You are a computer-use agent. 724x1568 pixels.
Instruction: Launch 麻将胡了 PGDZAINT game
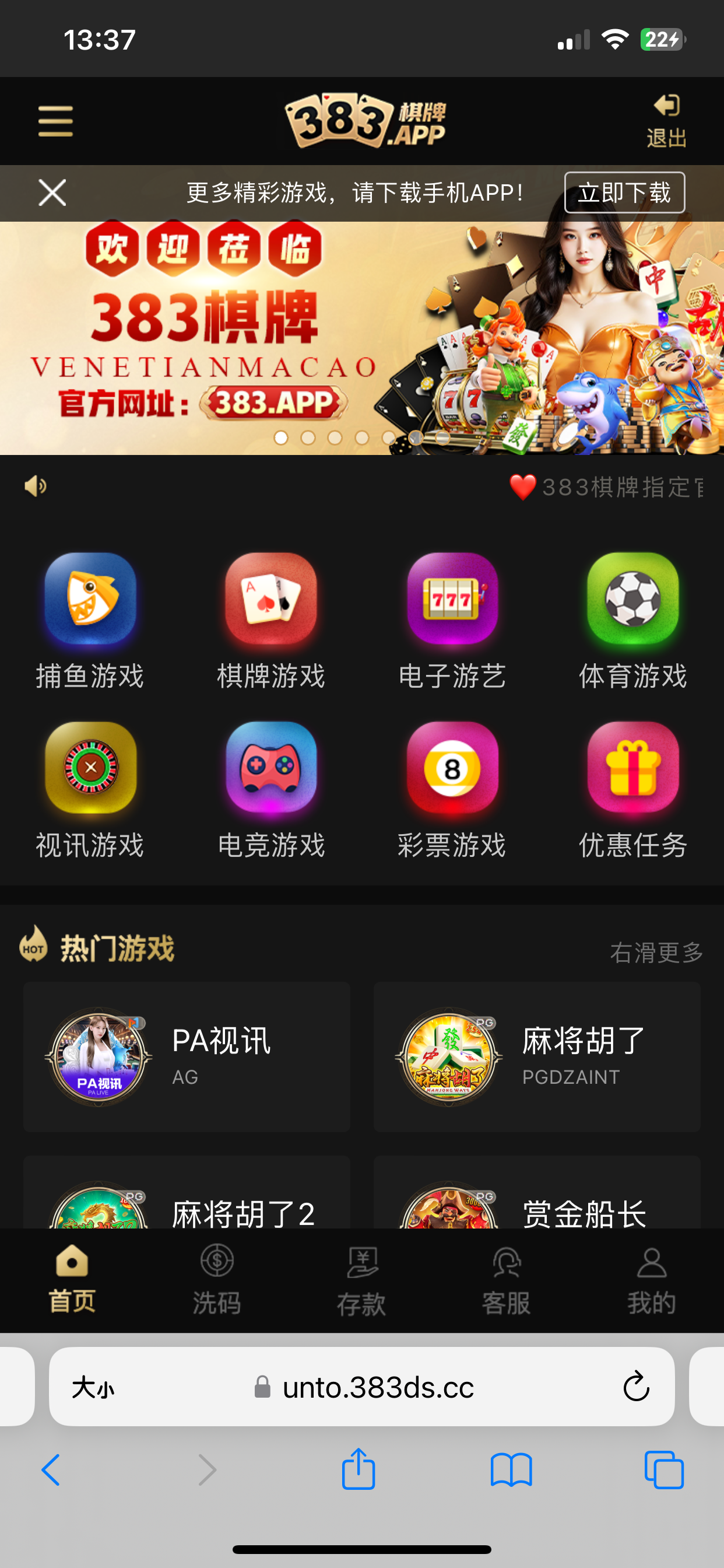537,1056
